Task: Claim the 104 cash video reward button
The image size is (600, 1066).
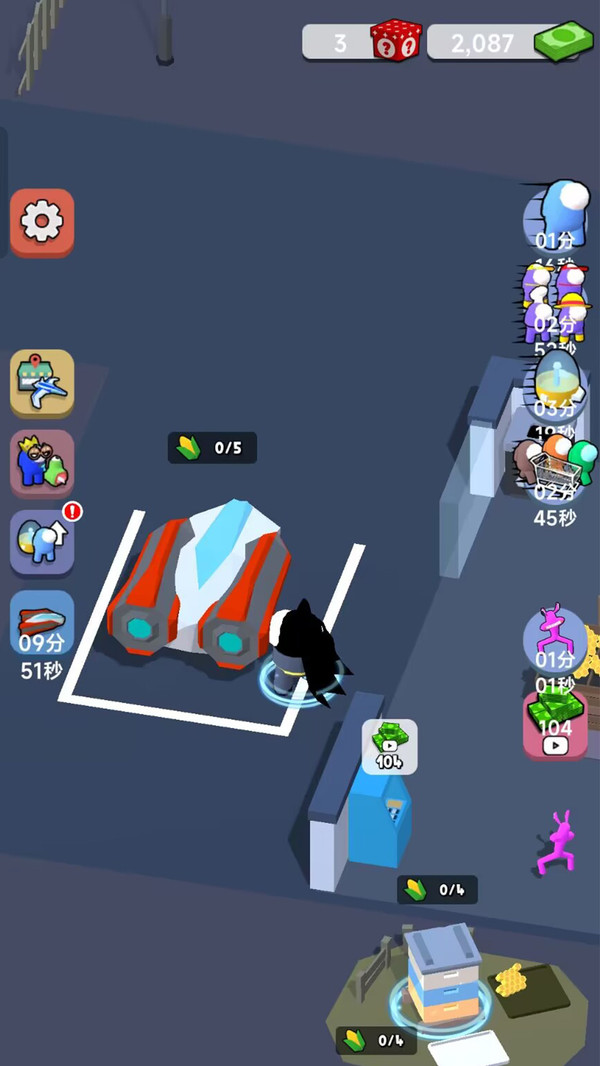Action: [x=555, y=722]
